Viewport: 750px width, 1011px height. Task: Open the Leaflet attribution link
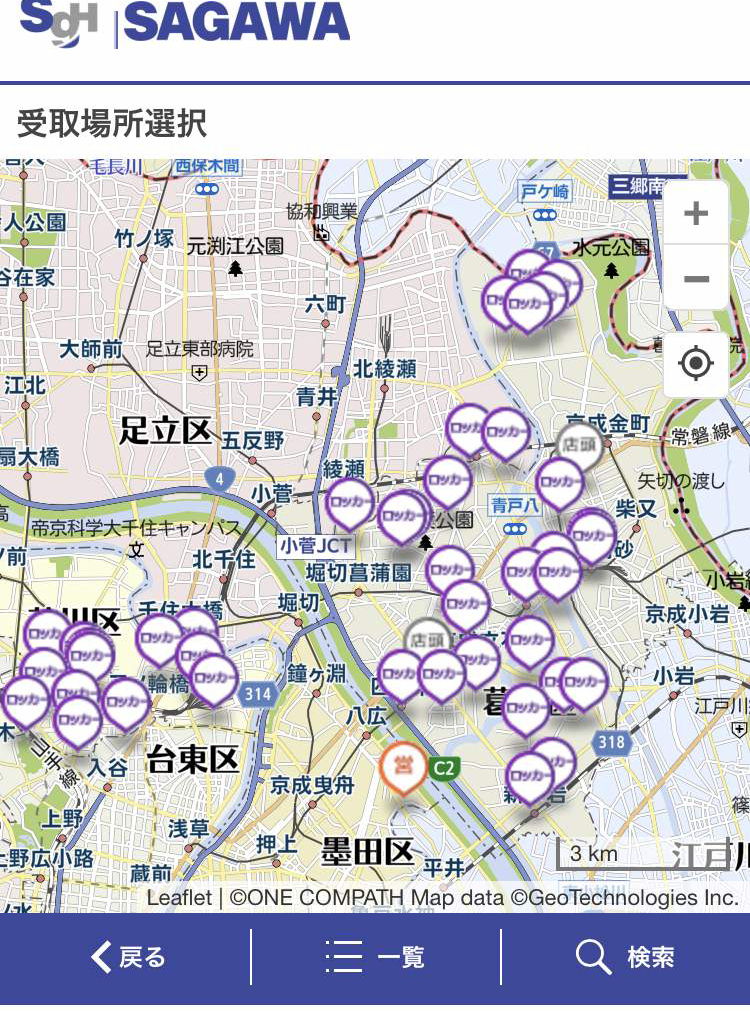tap(179, 898)
